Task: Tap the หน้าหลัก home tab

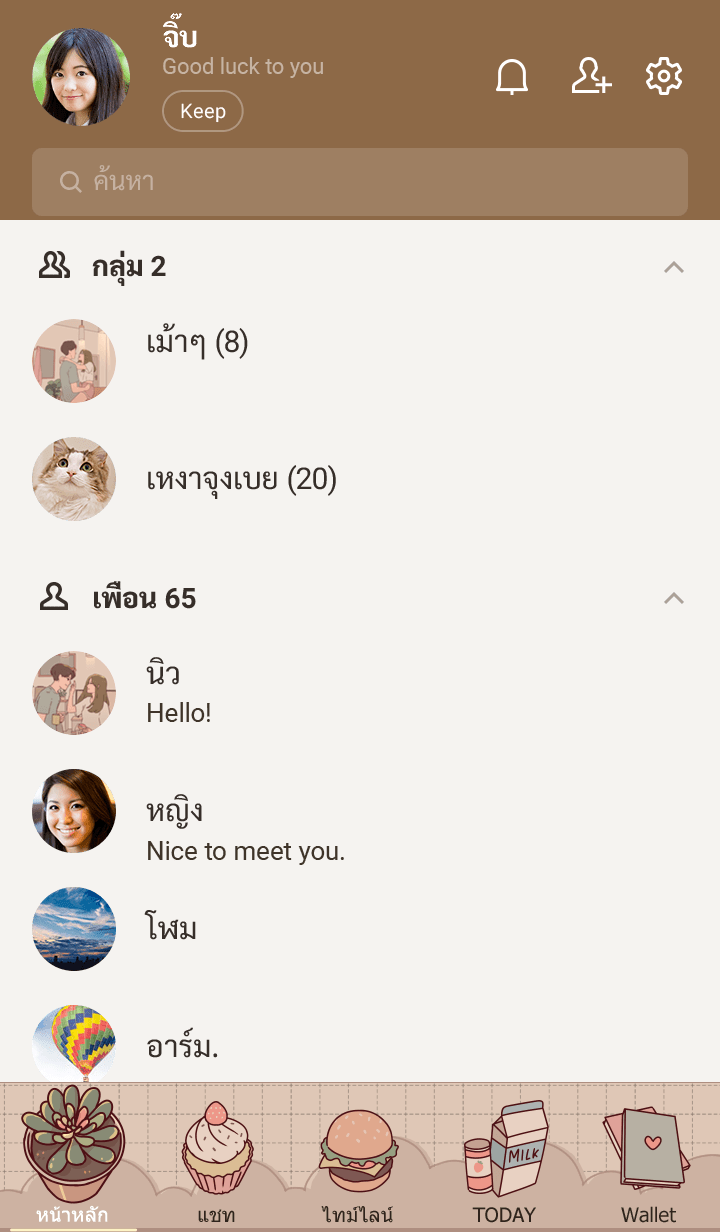Action: click(72, 1160)
